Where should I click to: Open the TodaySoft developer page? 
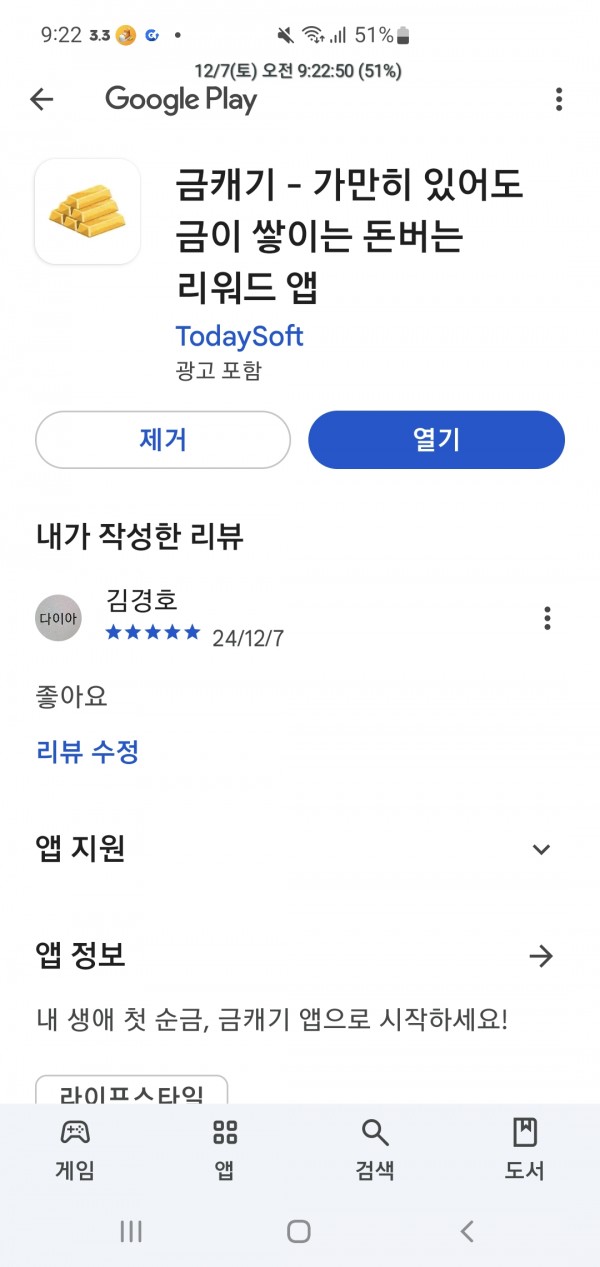pyautogui.click(x=239, y=336)
